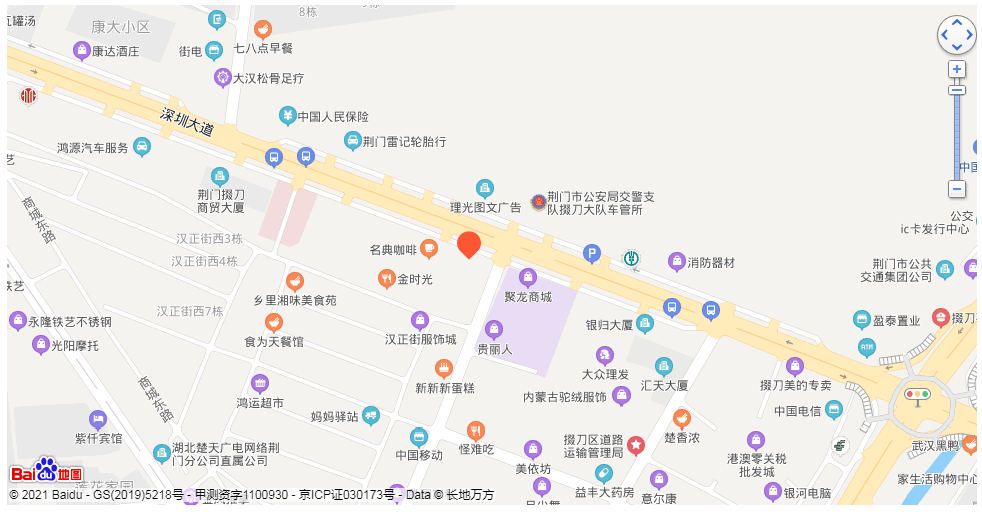This screenshot has width=982, height=512.
Task: Pan the map right with the right arrow
Action: [969, 35]
